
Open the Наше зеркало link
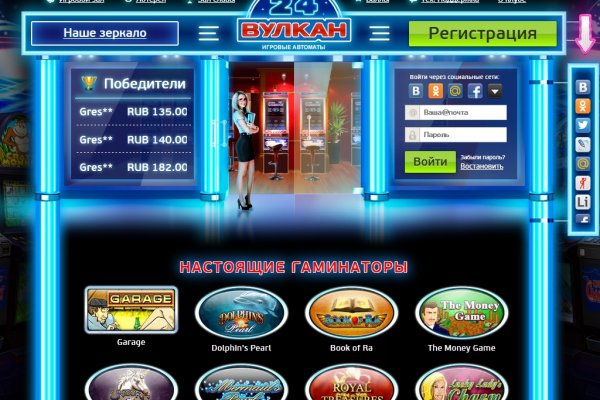(104, 33)
